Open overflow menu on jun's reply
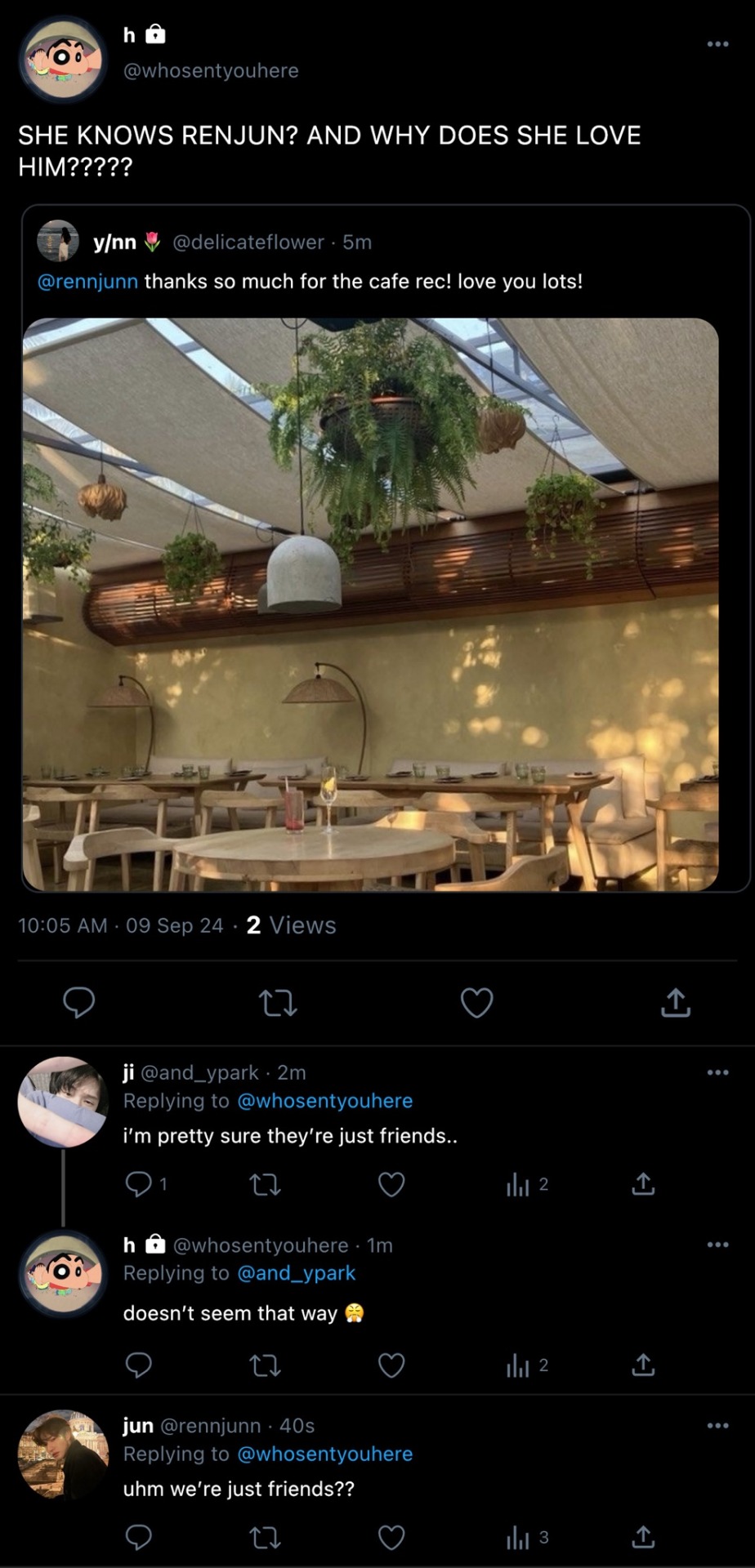755x1568 pixels. coord(717,1426)
